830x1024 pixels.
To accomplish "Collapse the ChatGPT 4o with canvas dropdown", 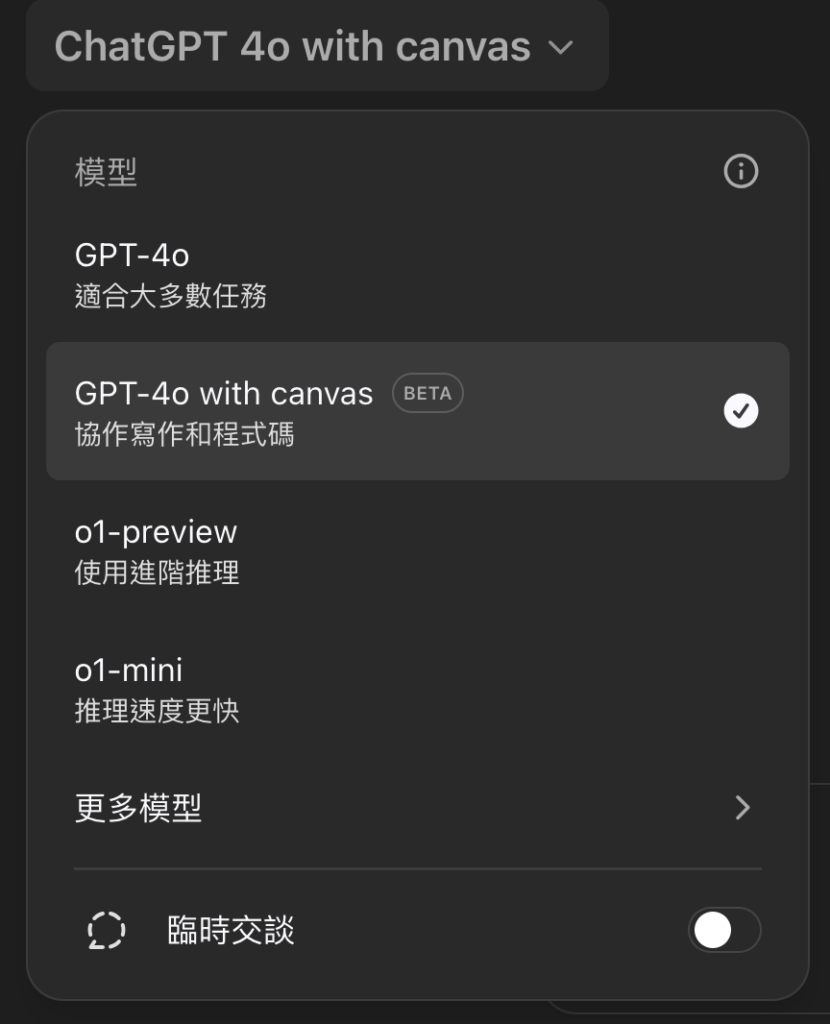I will pos(315,47).
